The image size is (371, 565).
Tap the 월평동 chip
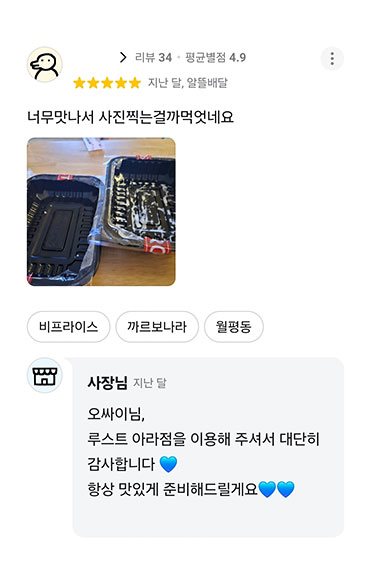tap(234, 327)
